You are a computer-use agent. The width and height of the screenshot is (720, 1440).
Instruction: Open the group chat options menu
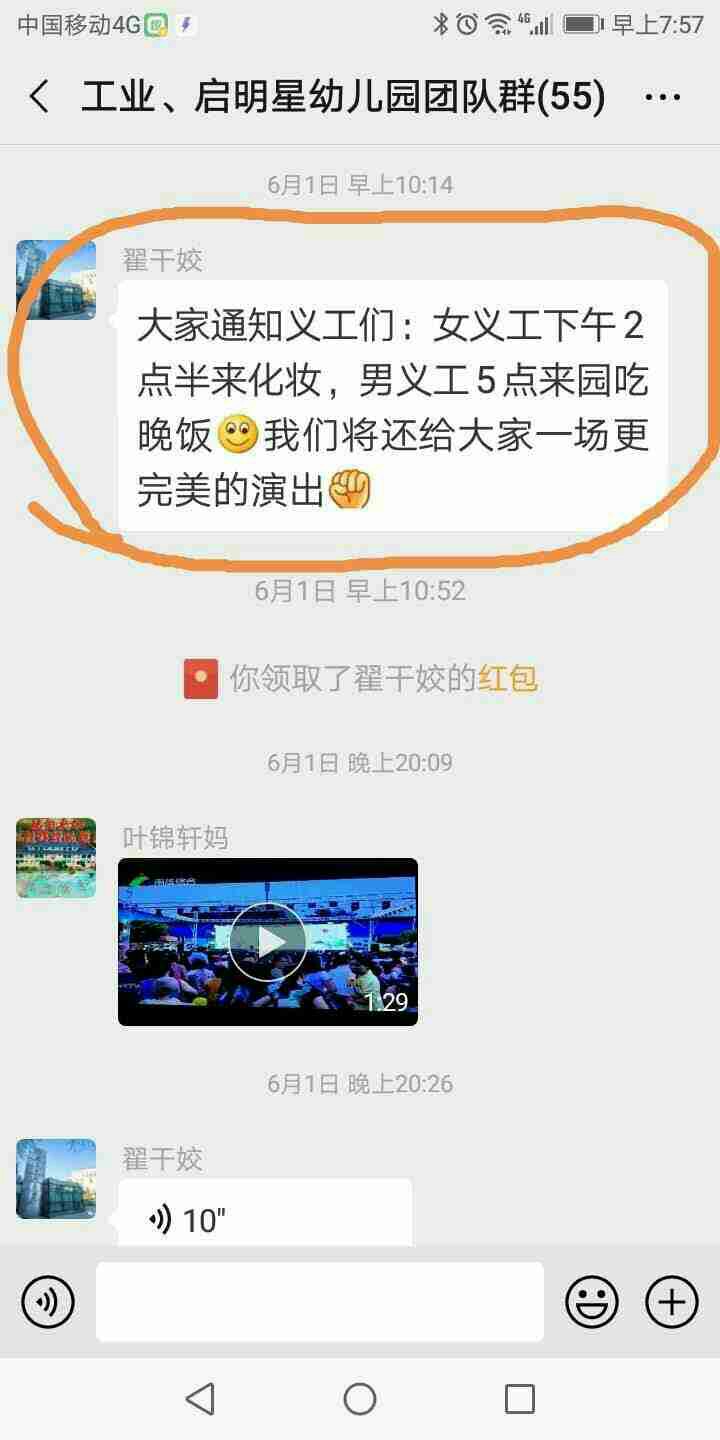663,97
